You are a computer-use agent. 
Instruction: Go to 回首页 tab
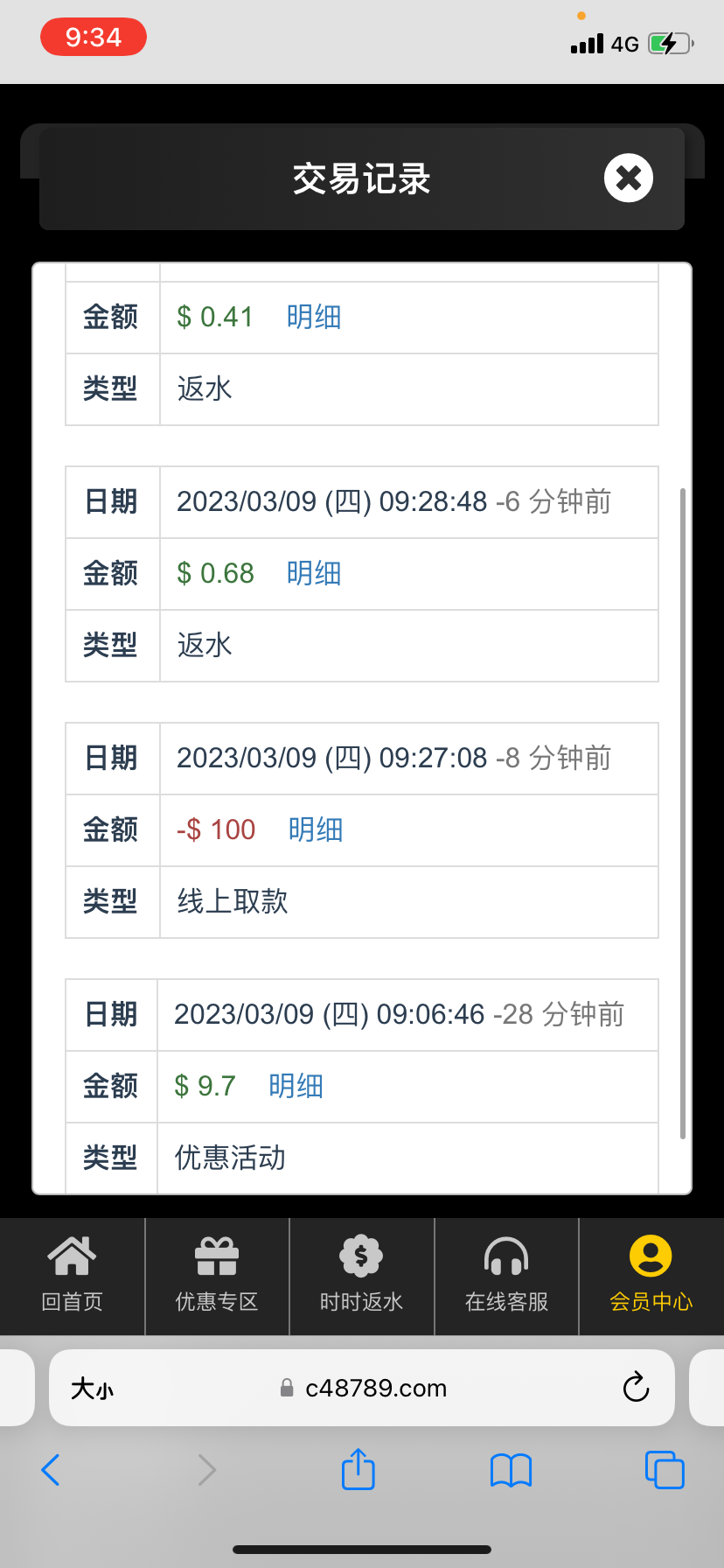(x=72, y=1275)
